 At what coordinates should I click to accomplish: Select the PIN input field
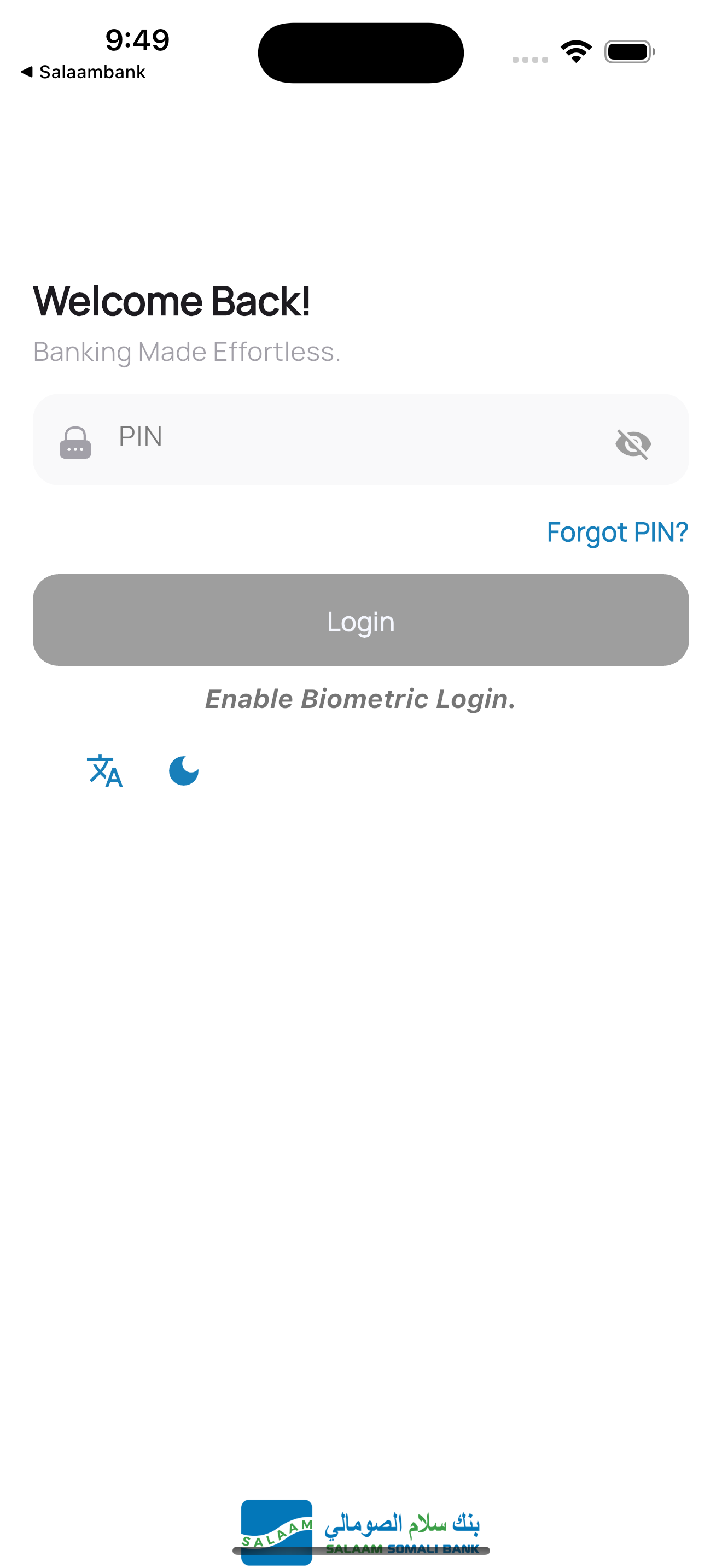304,439
